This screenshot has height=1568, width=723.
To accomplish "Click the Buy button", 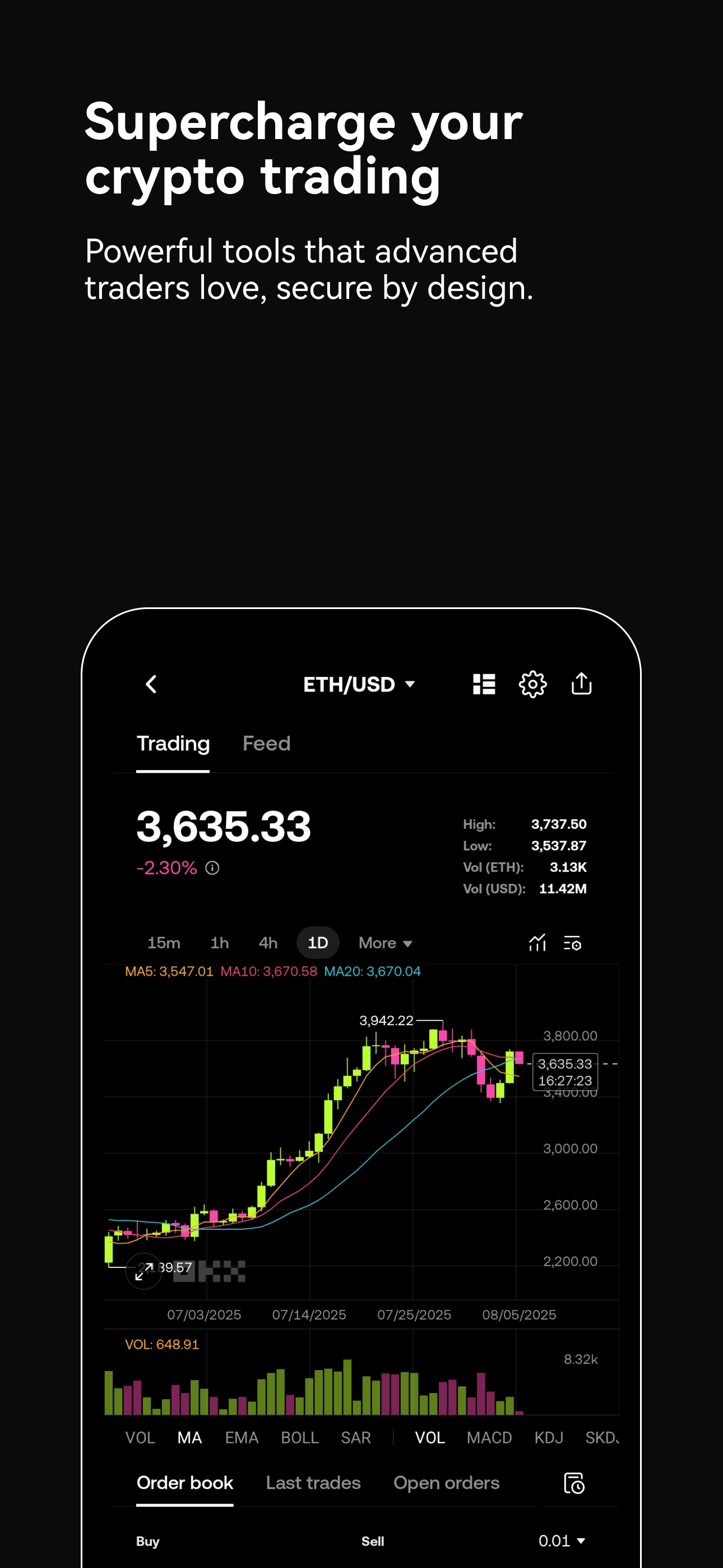I will click(147, 1541).
